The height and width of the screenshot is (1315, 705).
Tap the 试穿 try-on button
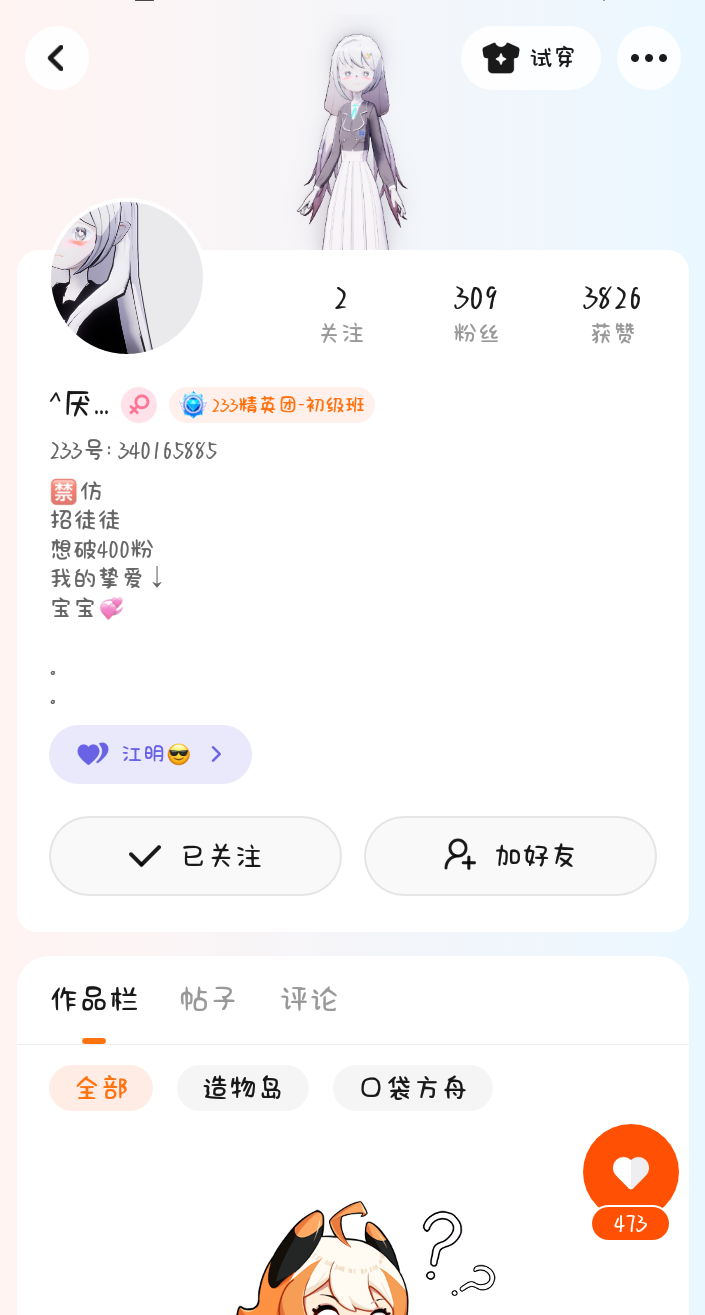(530, 58)
